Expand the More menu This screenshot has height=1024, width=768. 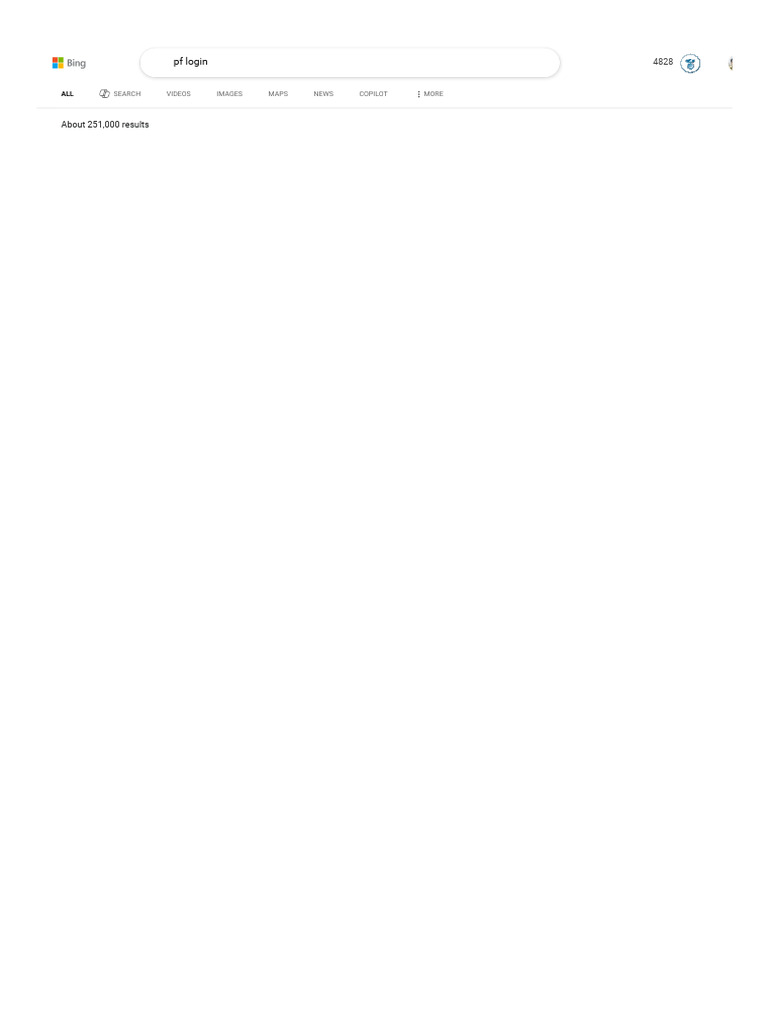430,94
